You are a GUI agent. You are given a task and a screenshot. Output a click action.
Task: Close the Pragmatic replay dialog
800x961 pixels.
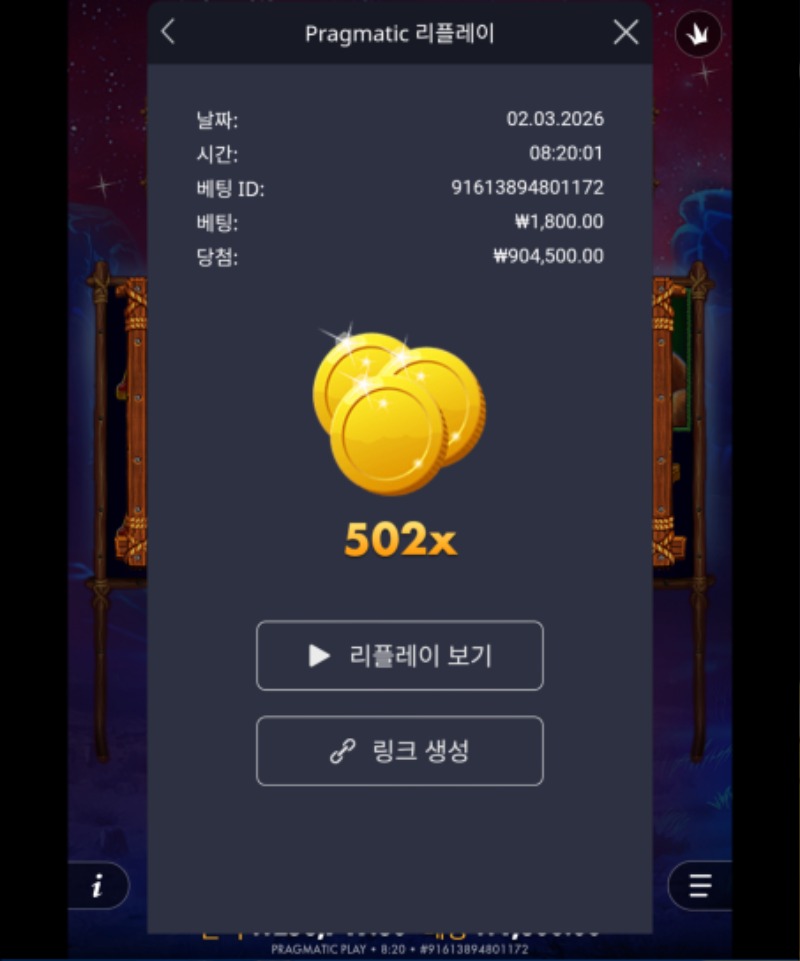(x=626, y=32)
